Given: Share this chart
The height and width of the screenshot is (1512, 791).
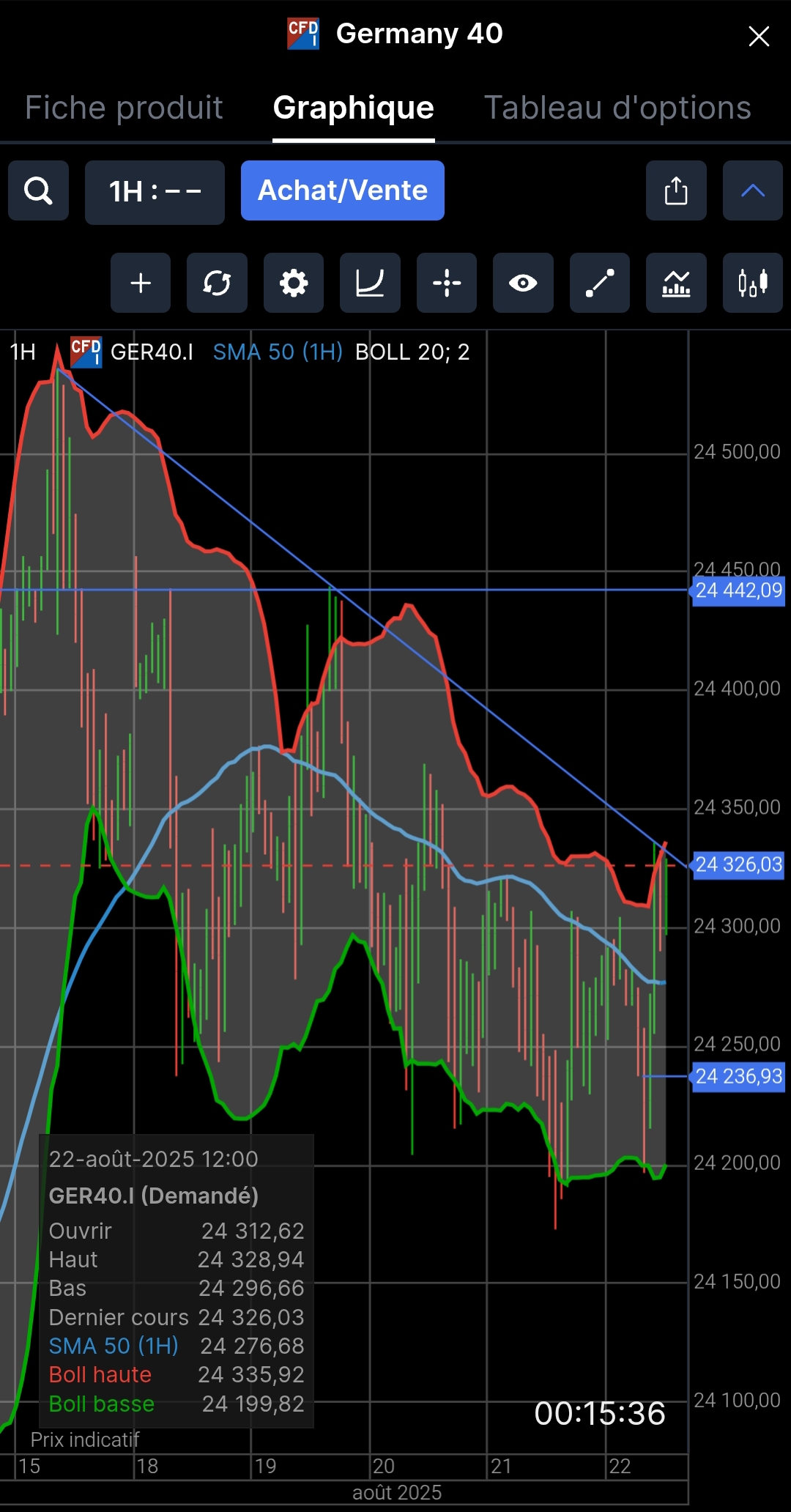Looking at the screenshot, I should 676,191.
